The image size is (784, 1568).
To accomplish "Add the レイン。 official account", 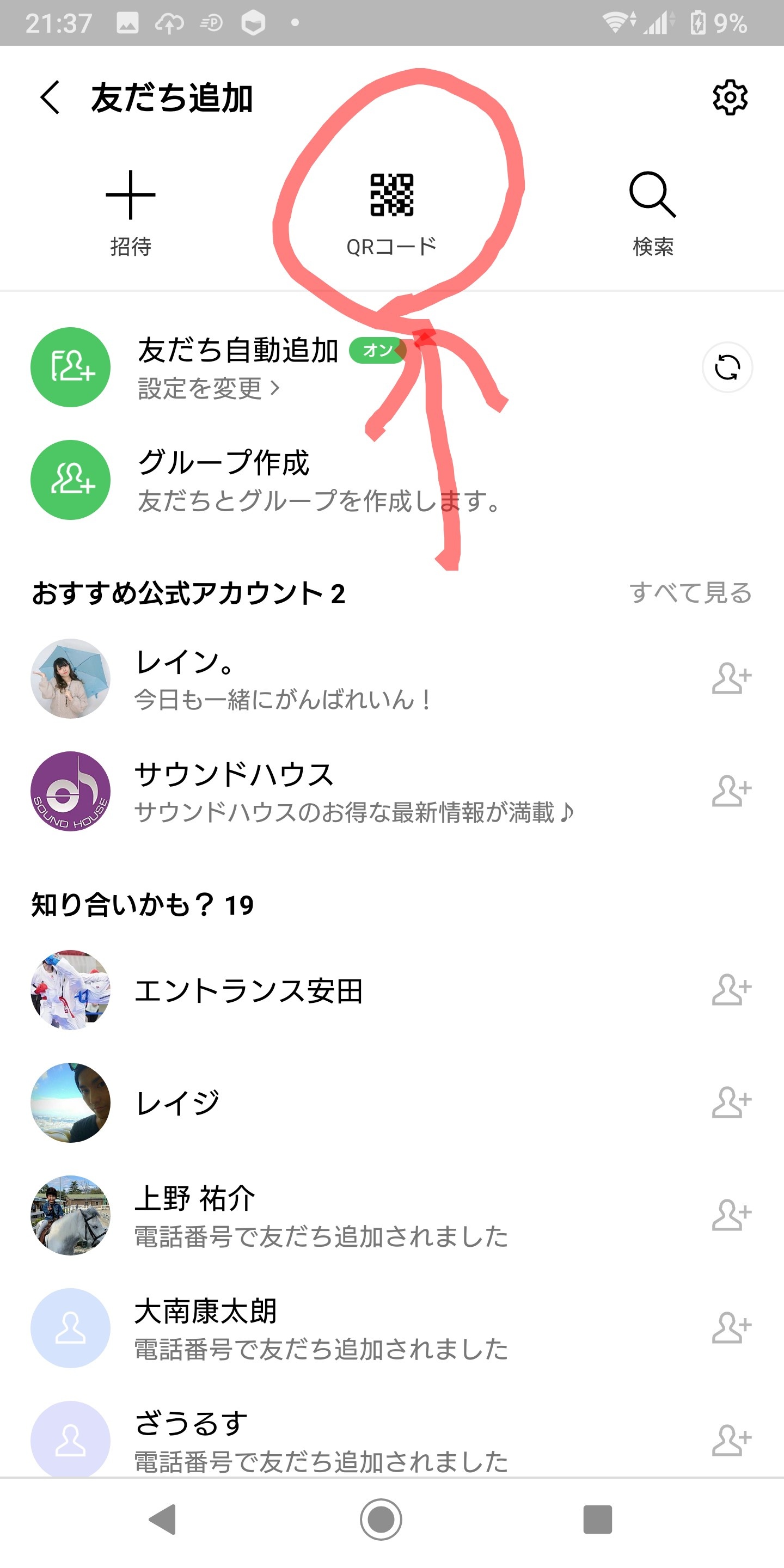I will tap(731, 679).
